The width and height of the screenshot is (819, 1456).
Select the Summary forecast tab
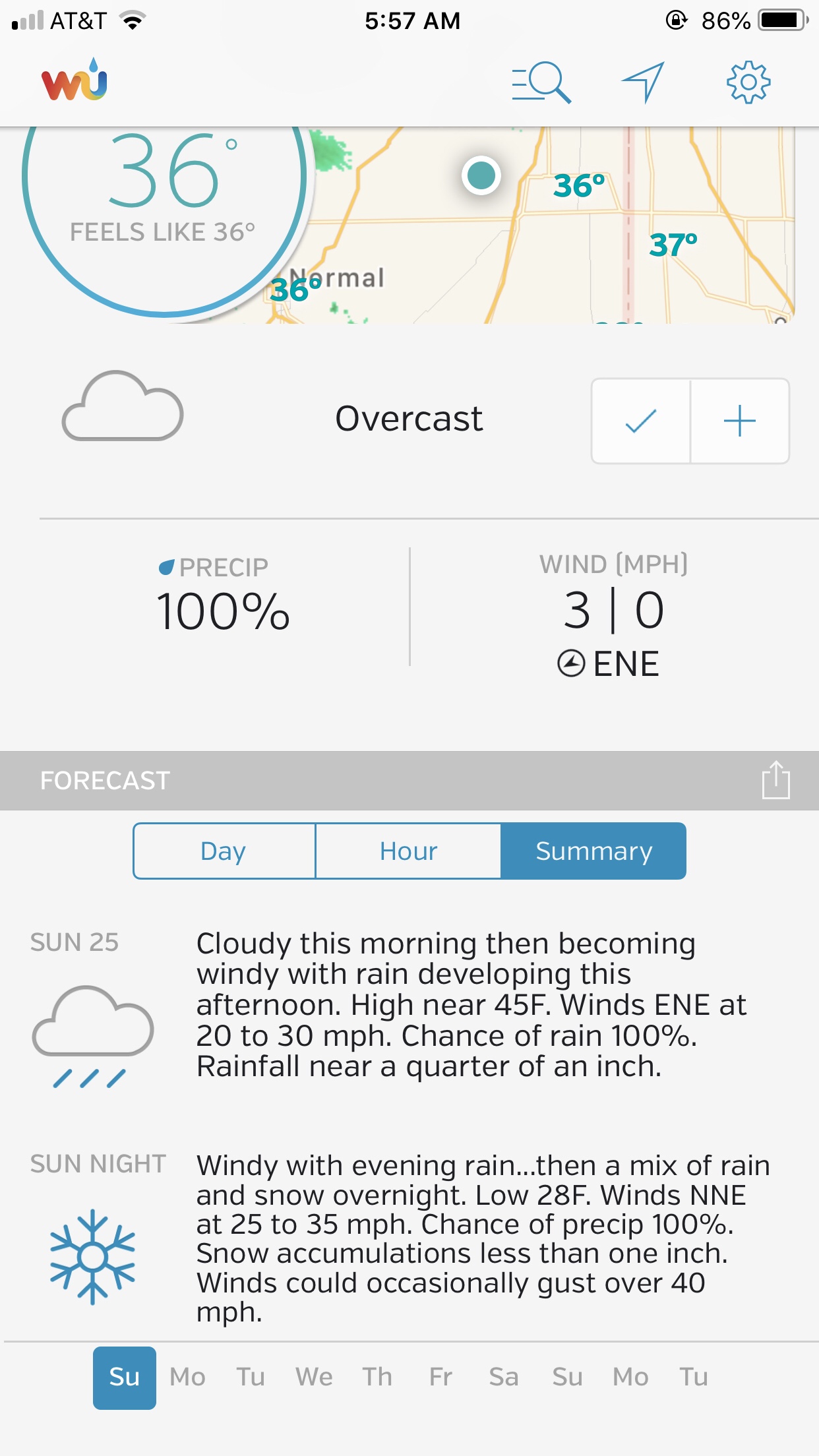click(593, 851)
